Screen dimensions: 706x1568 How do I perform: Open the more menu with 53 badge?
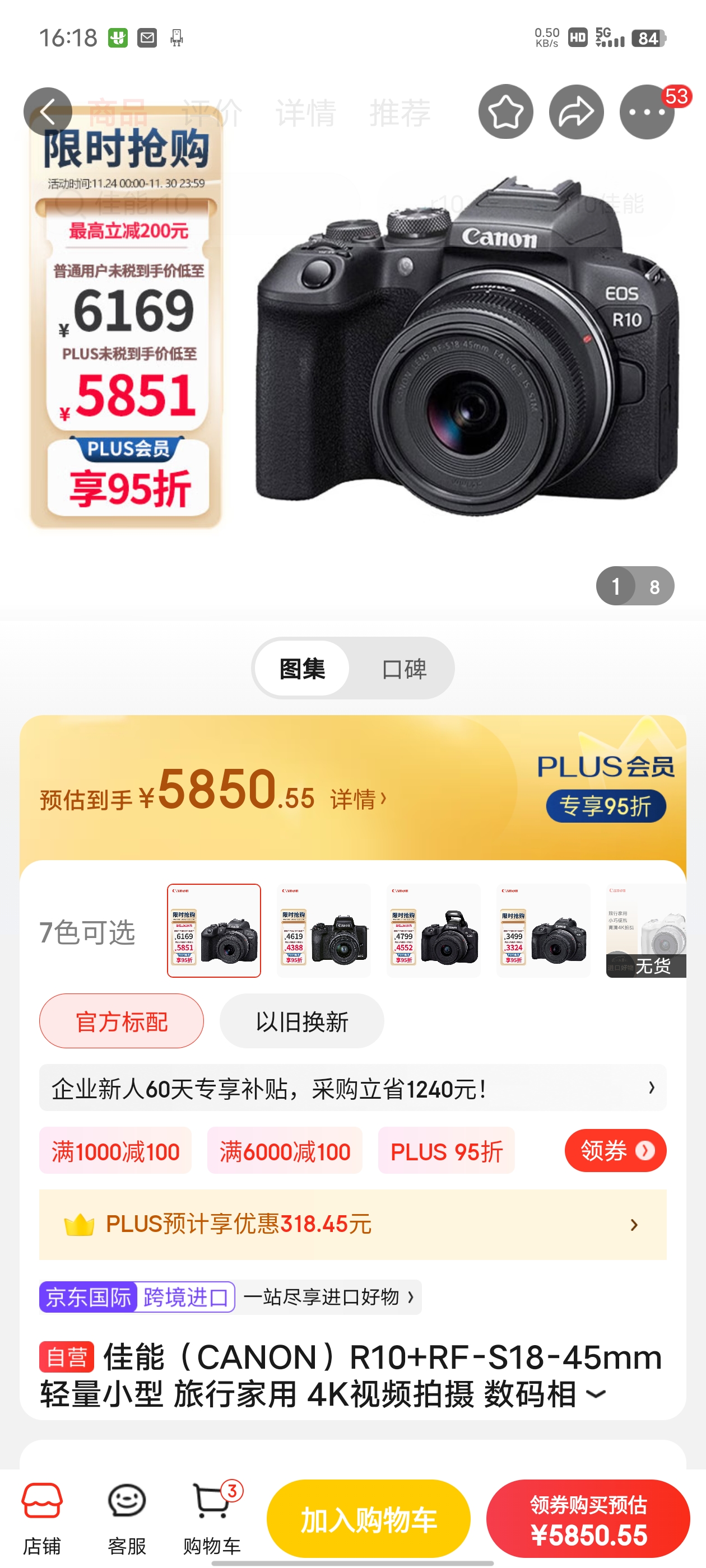(x=648, y=111)
